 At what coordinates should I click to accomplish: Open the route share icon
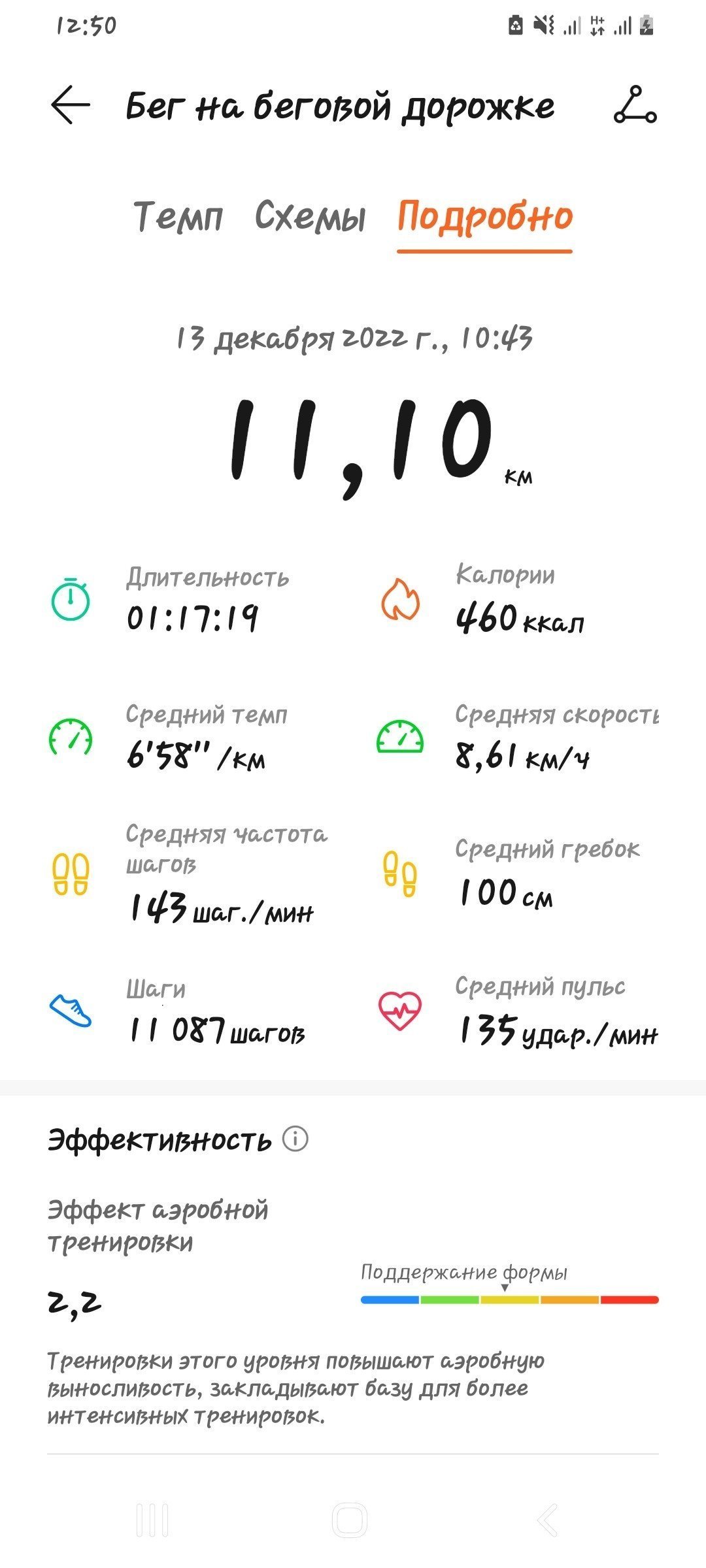click(x=635, y=105)
